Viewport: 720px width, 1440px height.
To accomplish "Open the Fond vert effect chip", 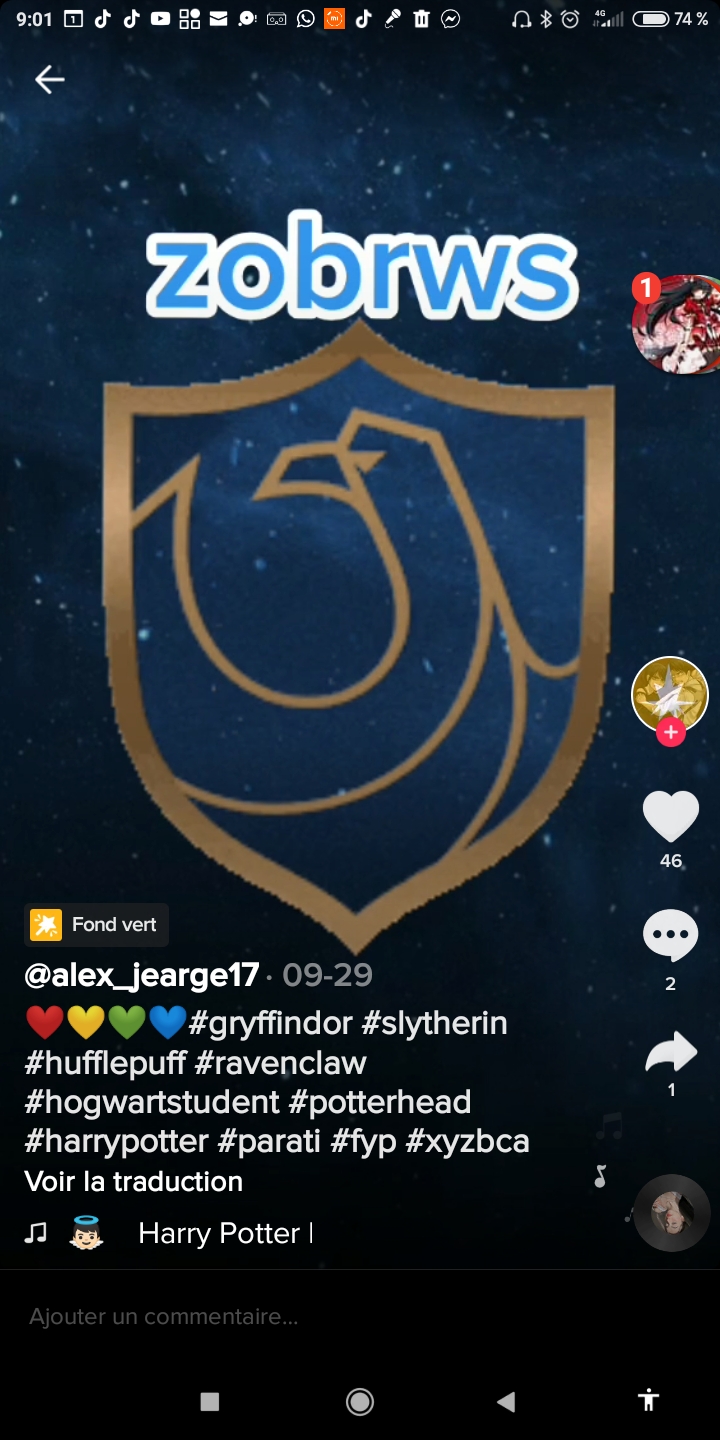I will point(97,925).
